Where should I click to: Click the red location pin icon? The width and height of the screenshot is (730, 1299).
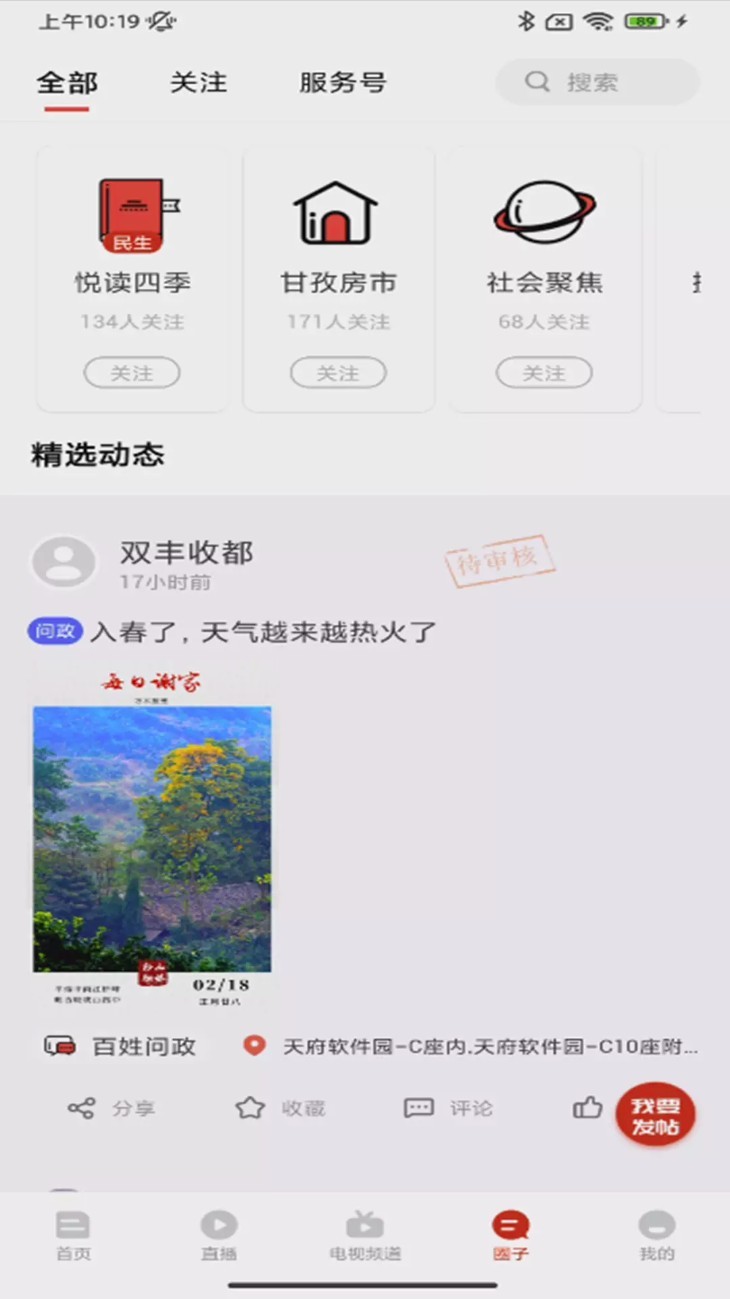tap(252, 1046)
